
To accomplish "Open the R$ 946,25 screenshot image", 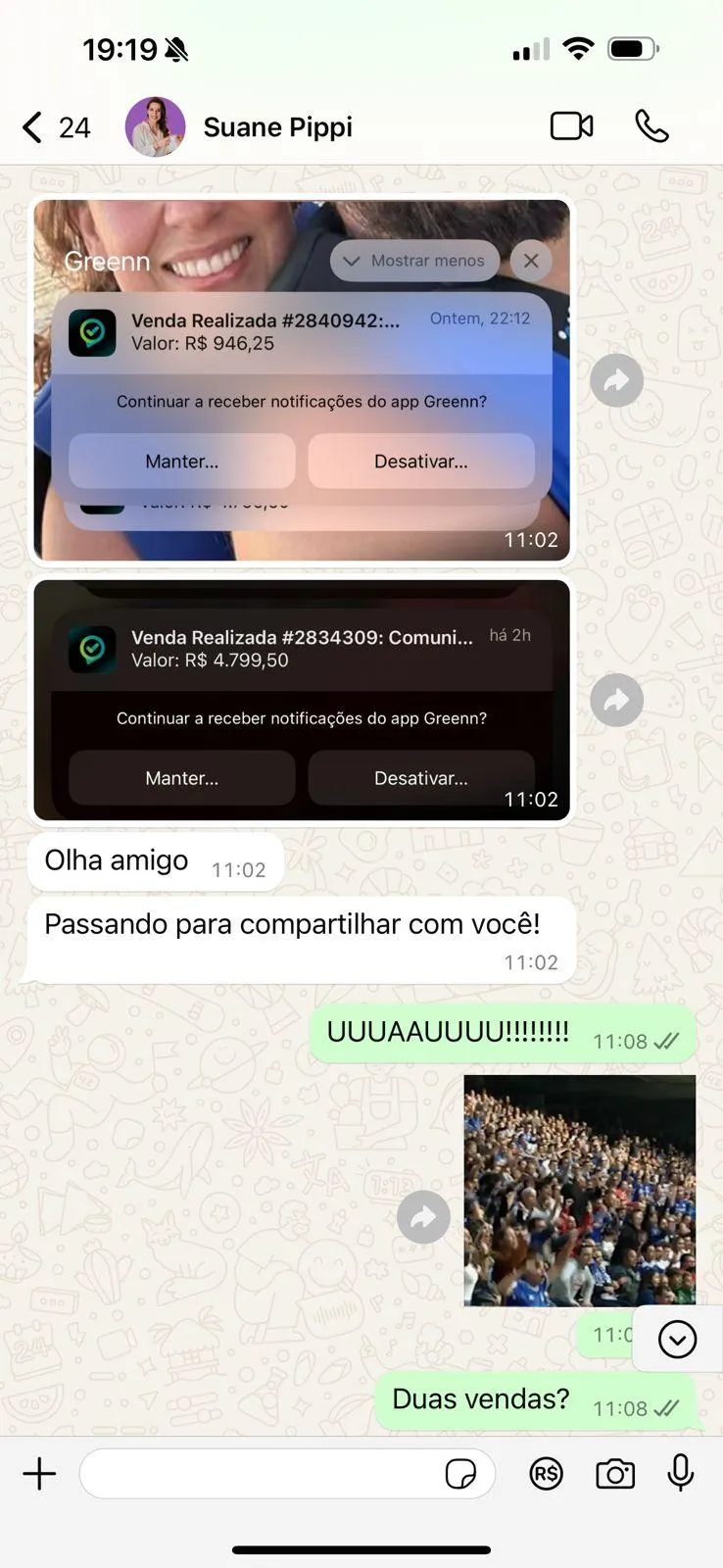I will coord(302,380).
